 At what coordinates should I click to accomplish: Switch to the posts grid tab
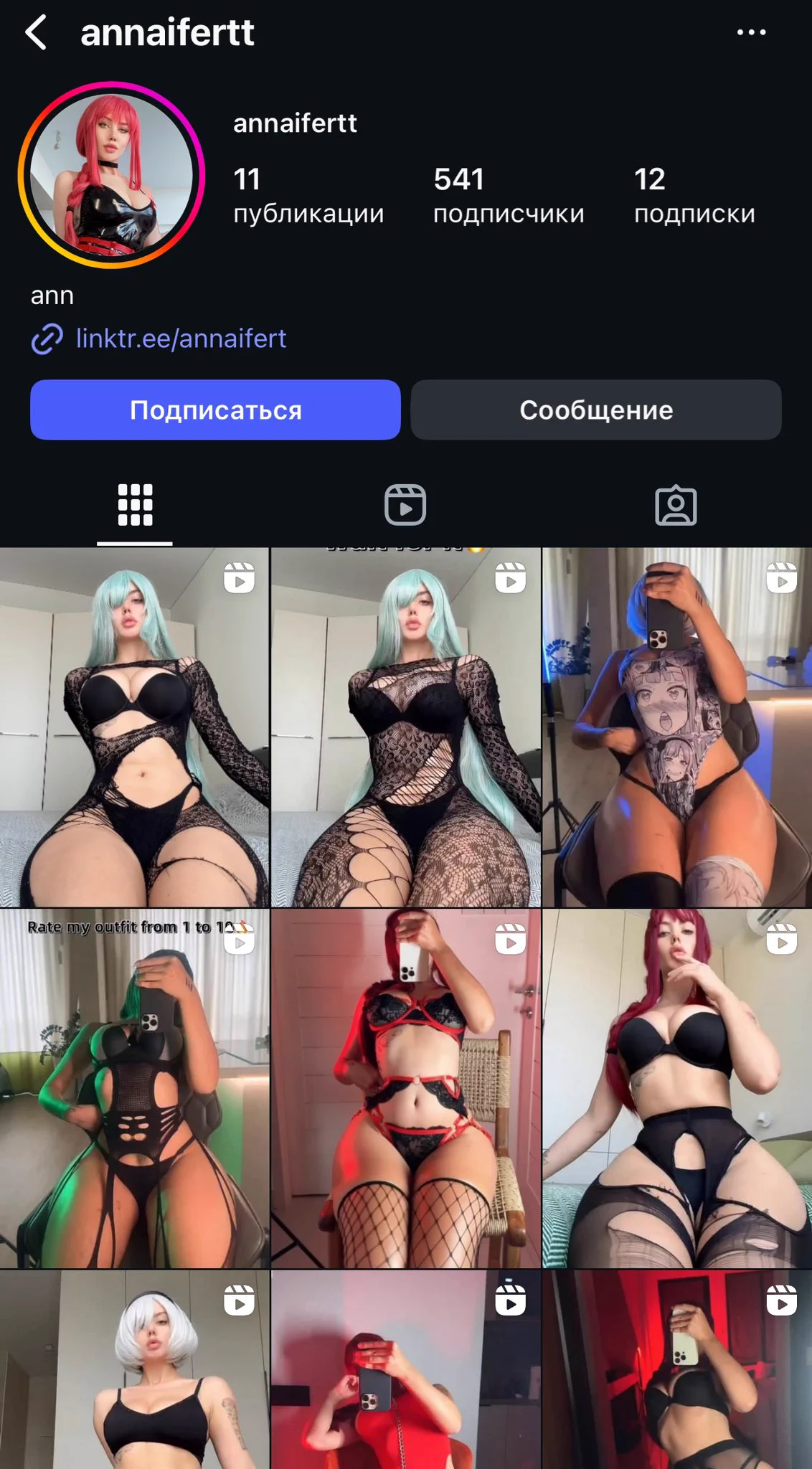pos(135,505)
